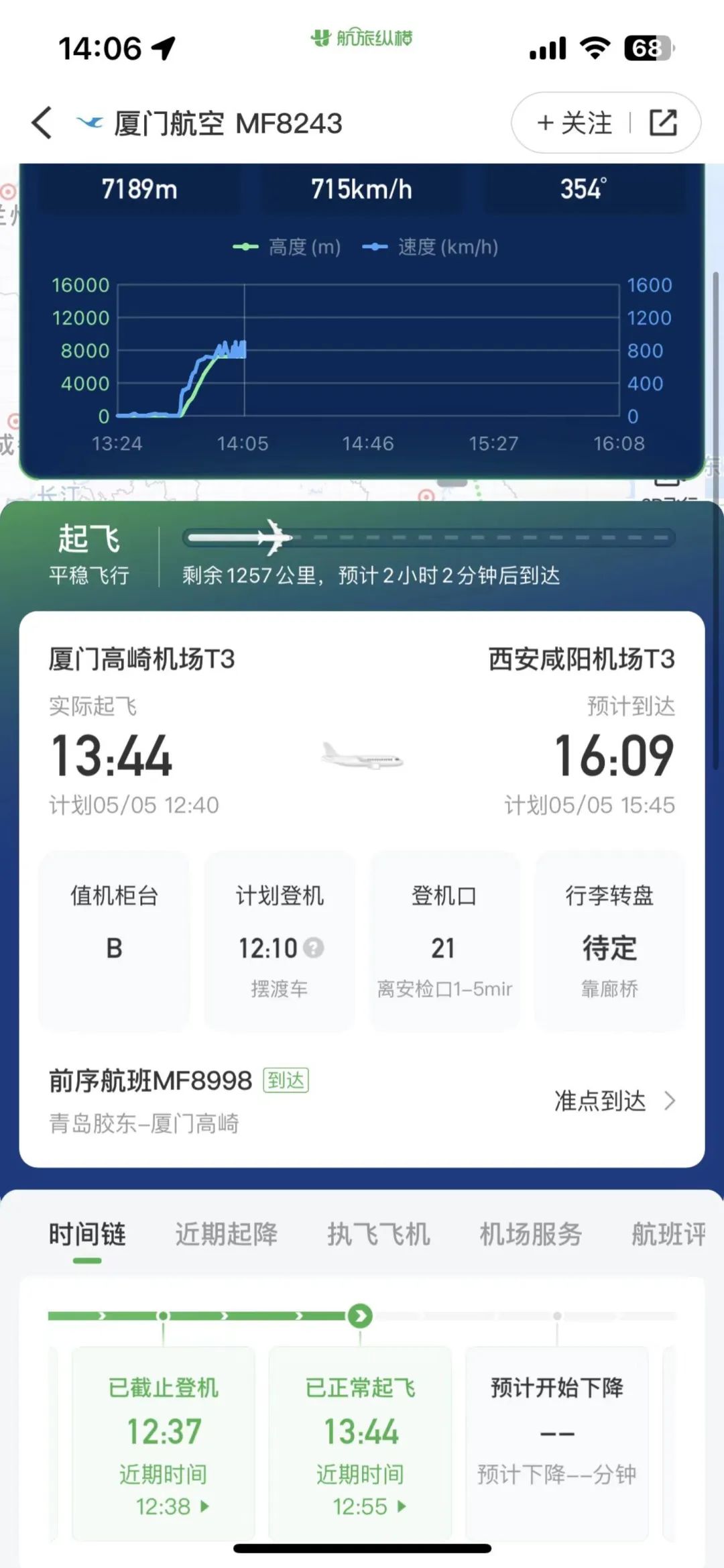This screenshot has width=724, height=1568.
Task: Go back using the top-left arrow
Action: click(x=42, y=123)
